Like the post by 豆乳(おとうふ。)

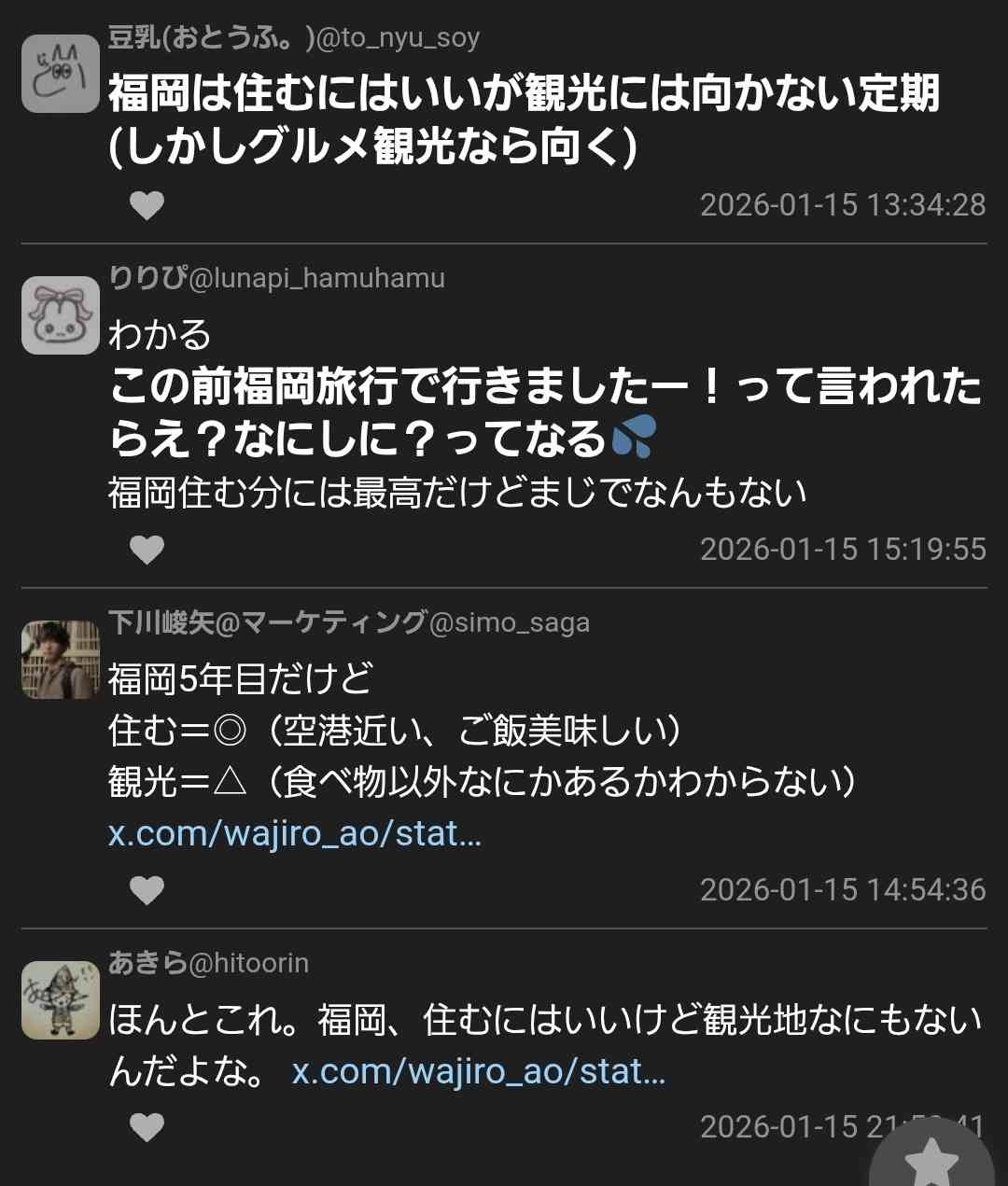point(147,205)
